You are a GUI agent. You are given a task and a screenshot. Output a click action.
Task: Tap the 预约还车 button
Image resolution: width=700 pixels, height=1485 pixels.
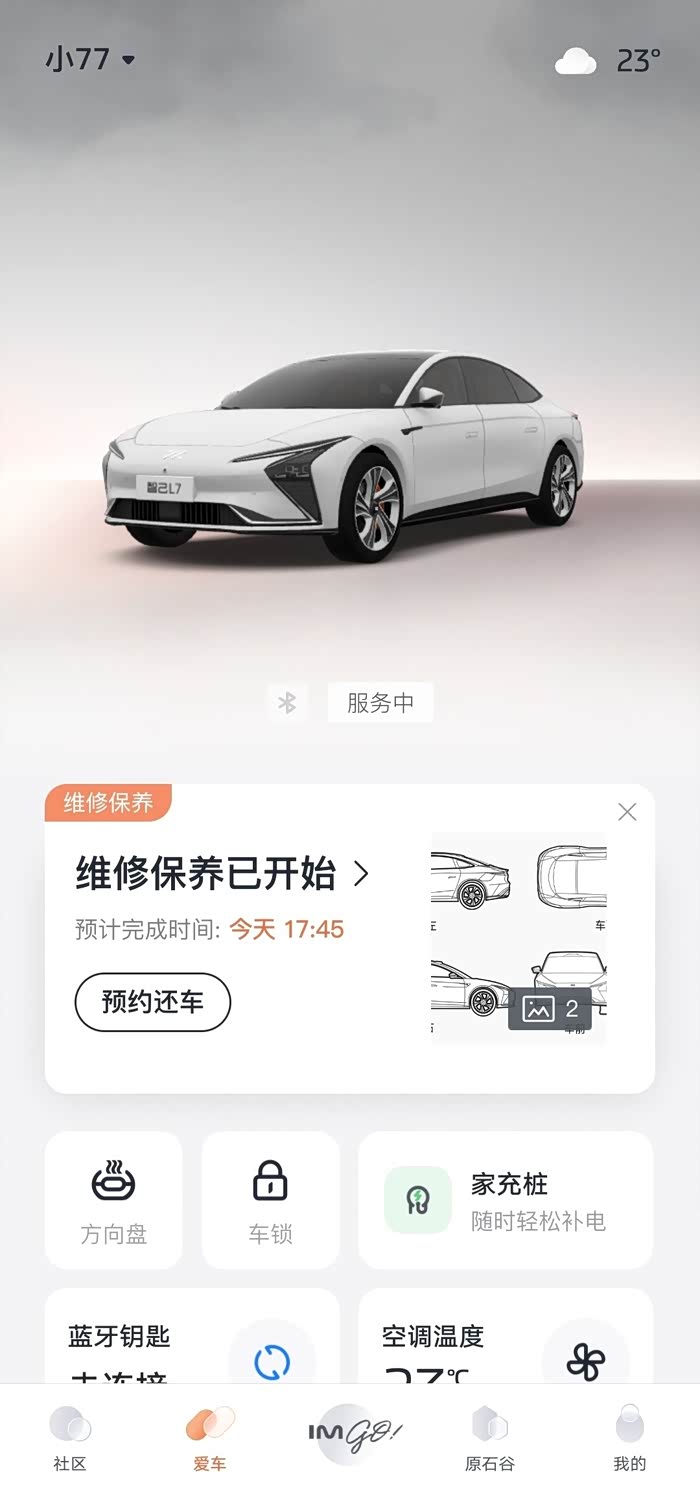coord(153,1001)
